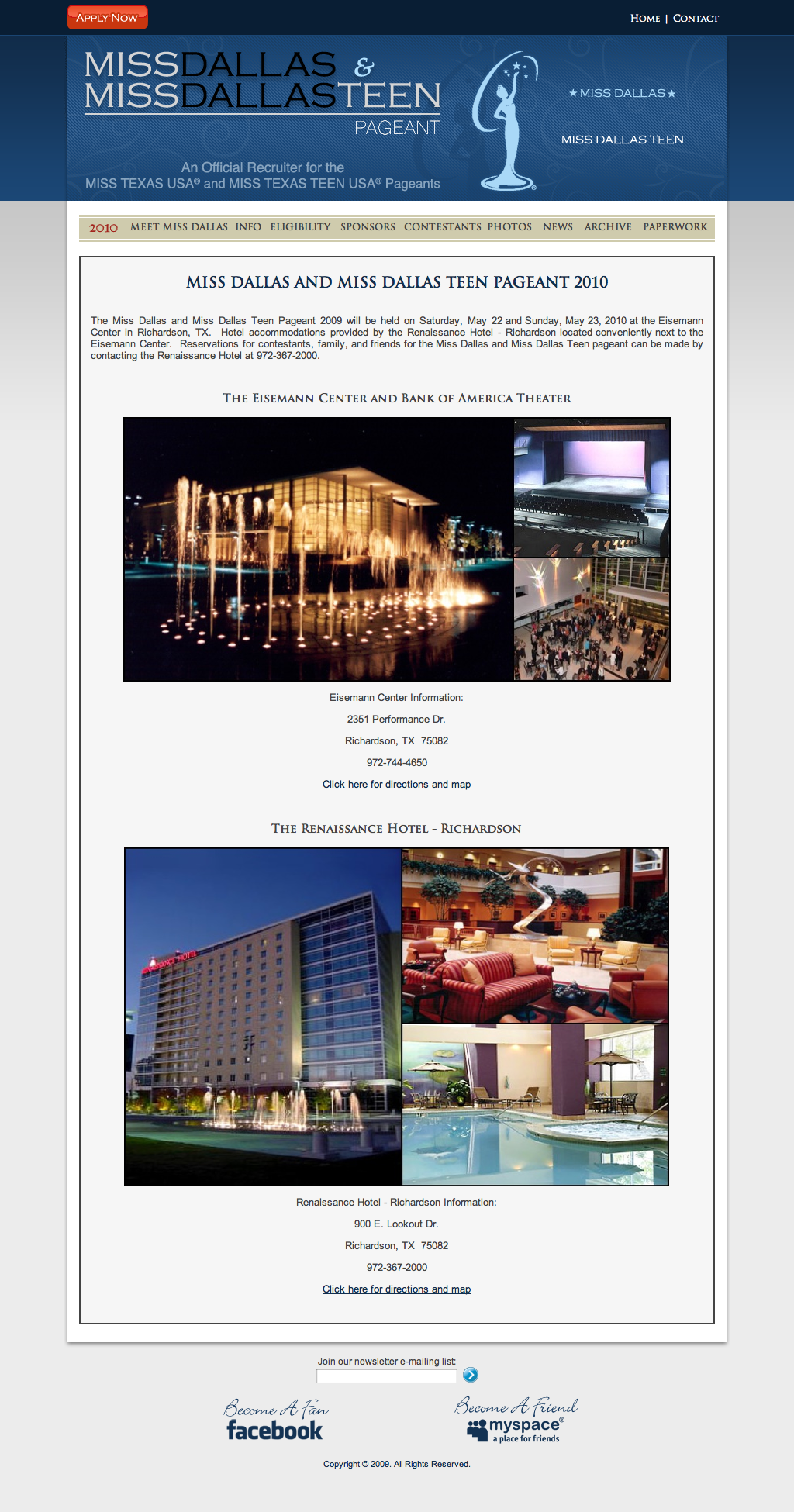Open the Sponsors page
Viewport: 794px width, 1512px height.
[368, 227]
